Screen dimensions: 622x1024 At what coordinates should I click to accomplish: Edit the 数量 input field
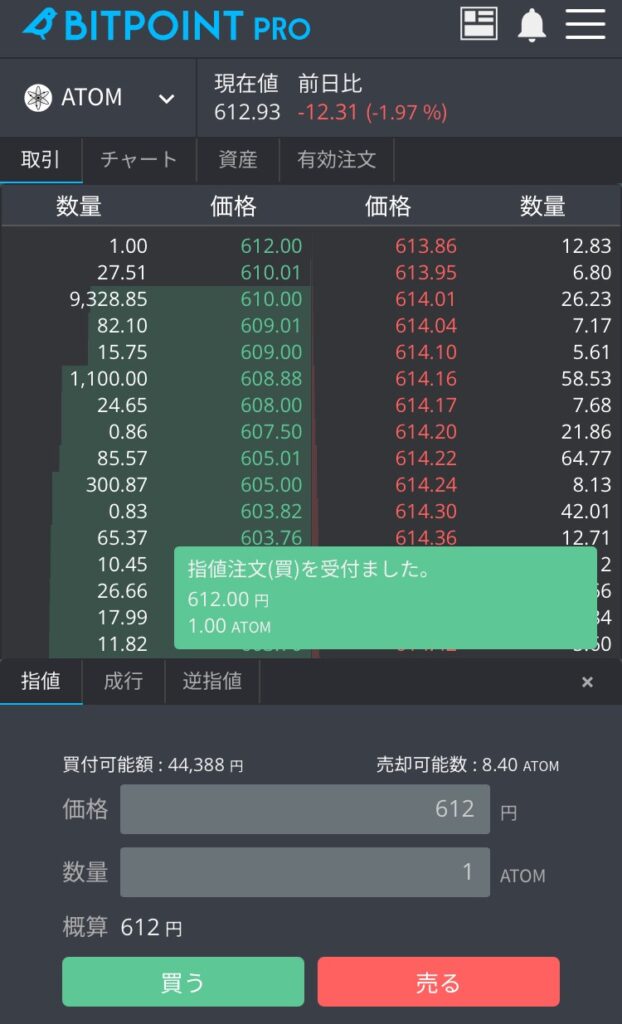[x=305, y=872]
